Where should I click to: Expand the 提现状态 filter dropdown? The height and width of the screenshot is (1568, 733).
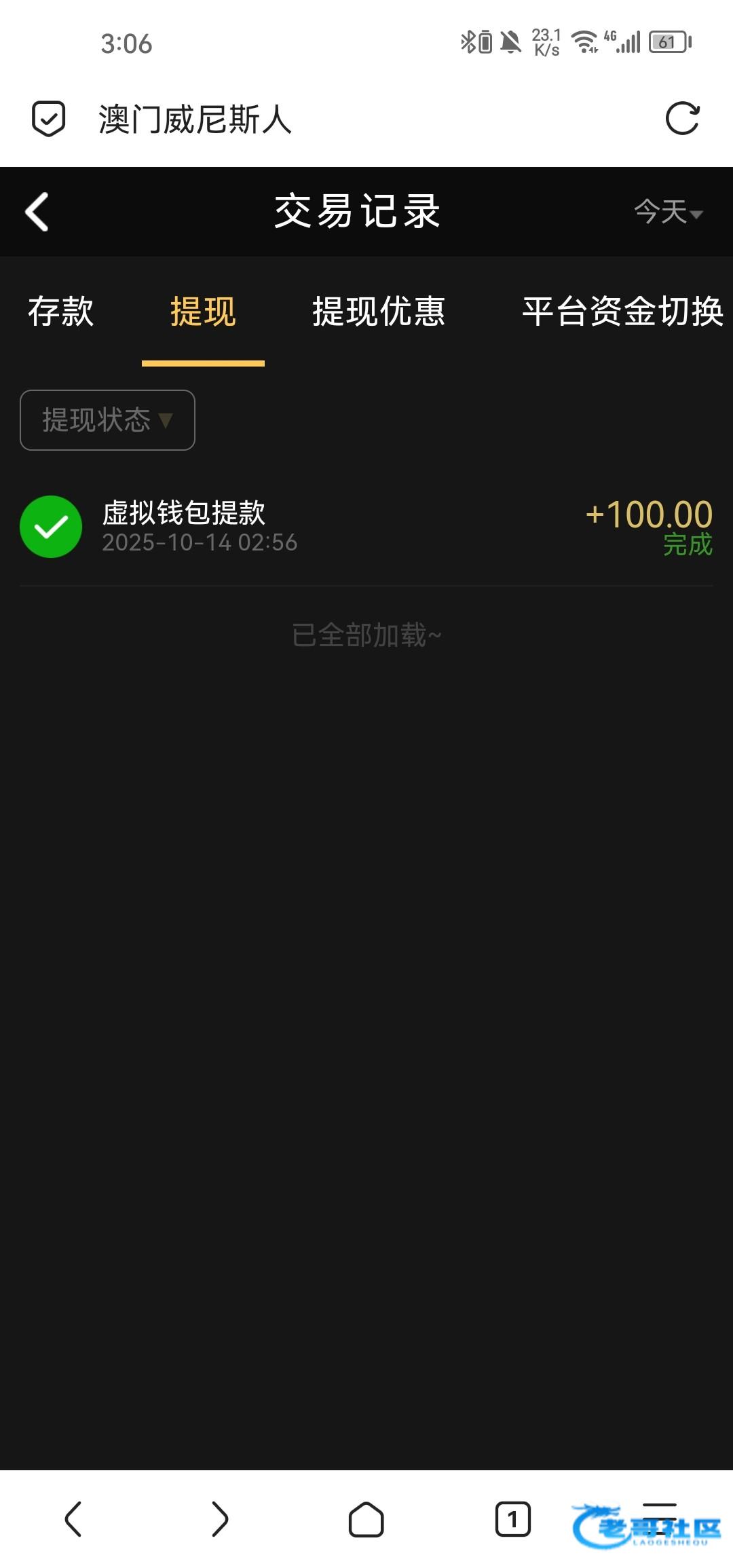coord(107,420)
